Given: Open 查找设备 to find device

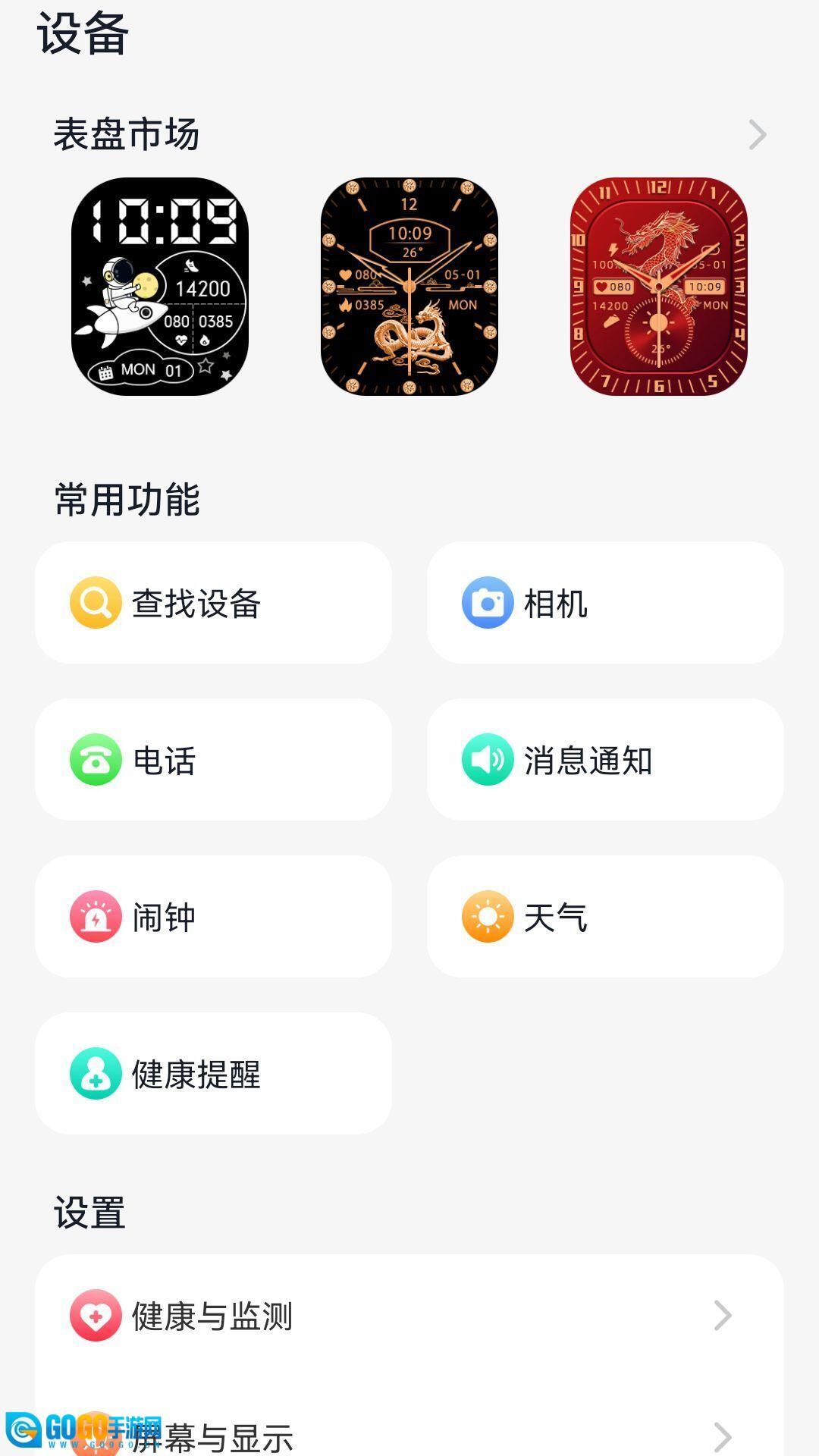Looking at the screenshot, I should 213,603.
